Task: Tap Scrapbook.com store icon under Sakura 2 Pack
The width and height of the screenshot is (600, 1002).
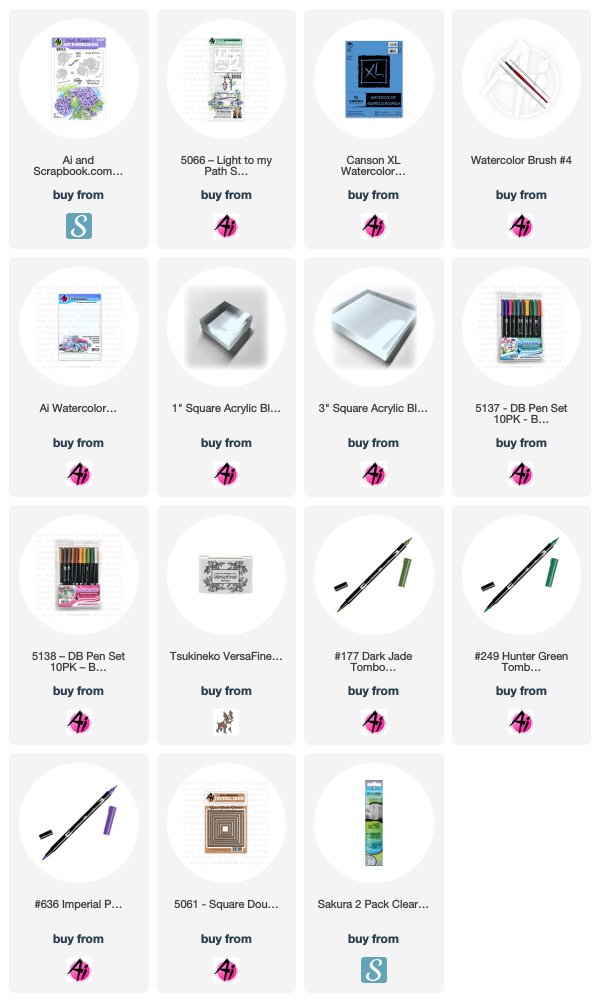Action: point(374,970)
